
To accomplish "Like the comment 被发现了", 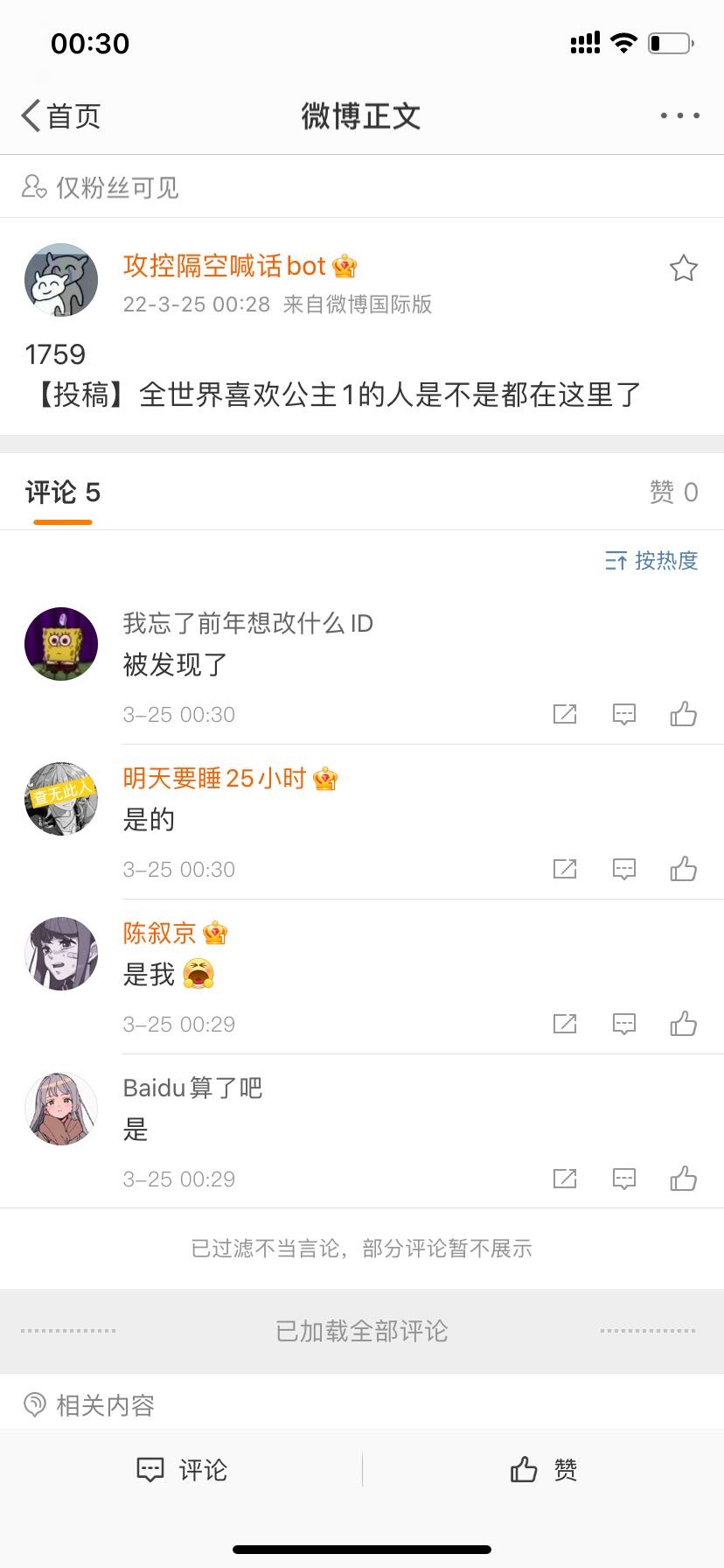I will pyautogui.click(x=683, y=714).
